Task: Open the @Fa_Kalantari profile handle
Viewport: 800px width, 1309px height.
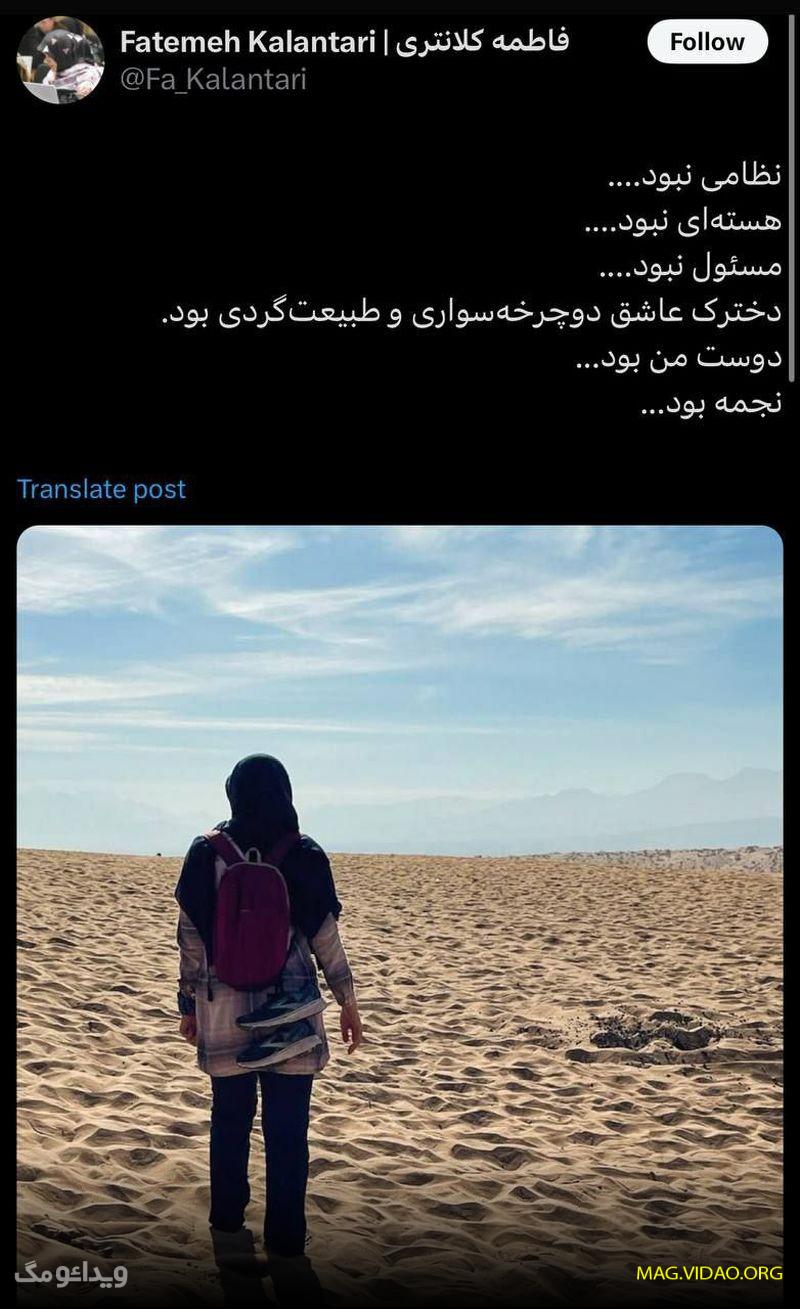Action: pos(213,80)
